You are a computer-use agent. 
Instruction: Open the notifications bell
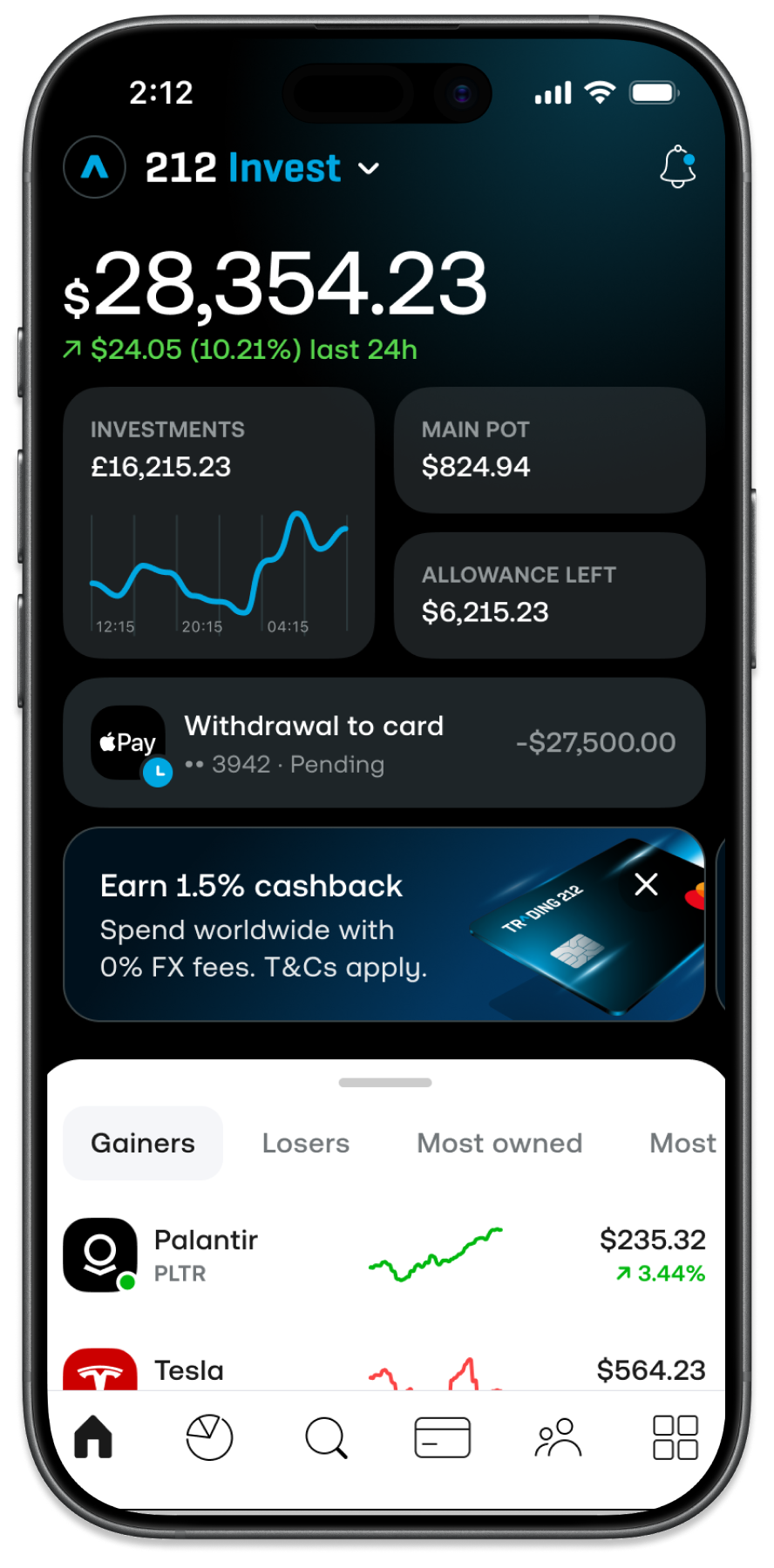coord(677,167)
